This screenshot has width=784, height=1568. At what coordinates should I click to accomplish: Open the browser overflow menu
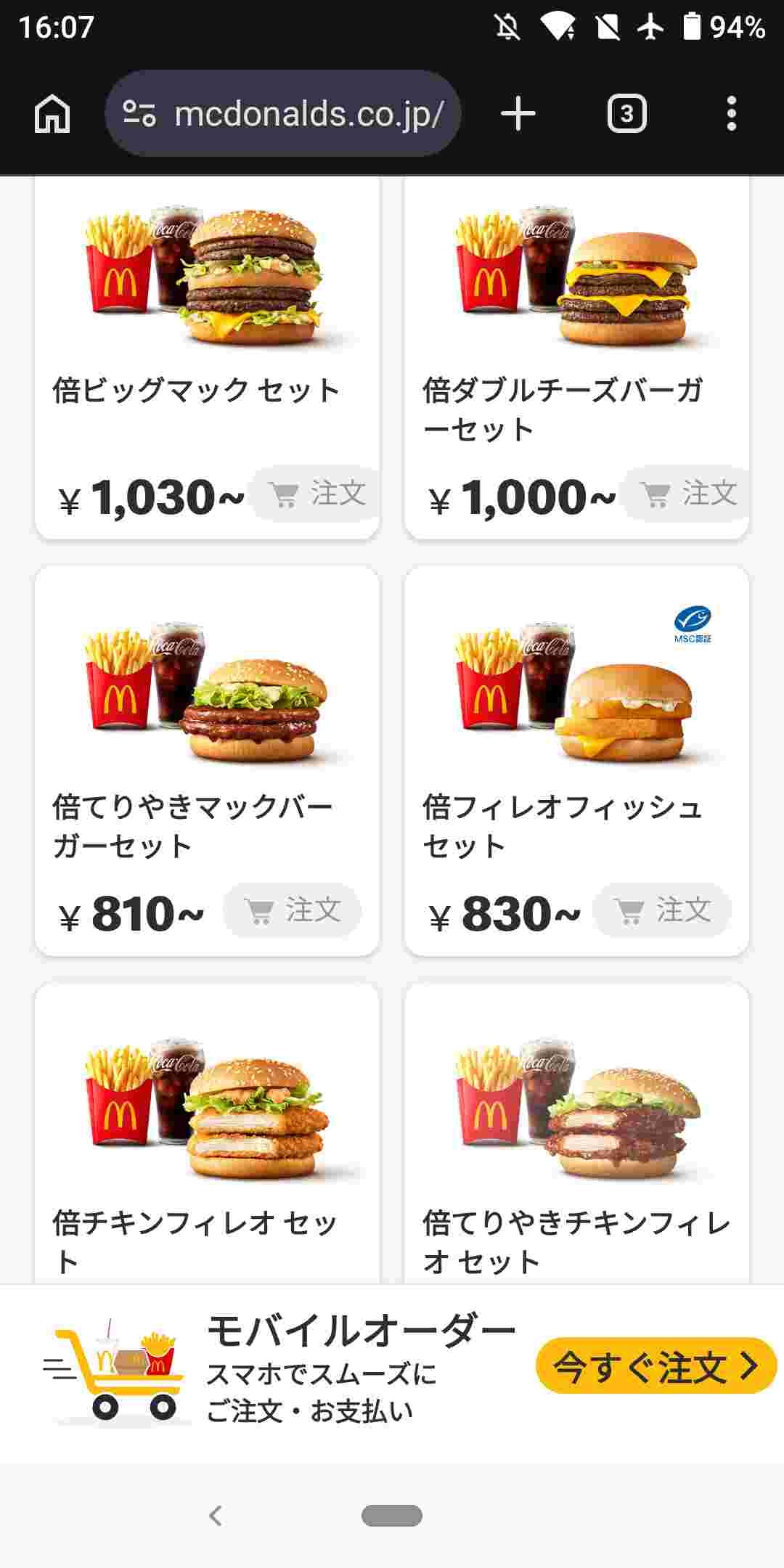click(731, 114)
